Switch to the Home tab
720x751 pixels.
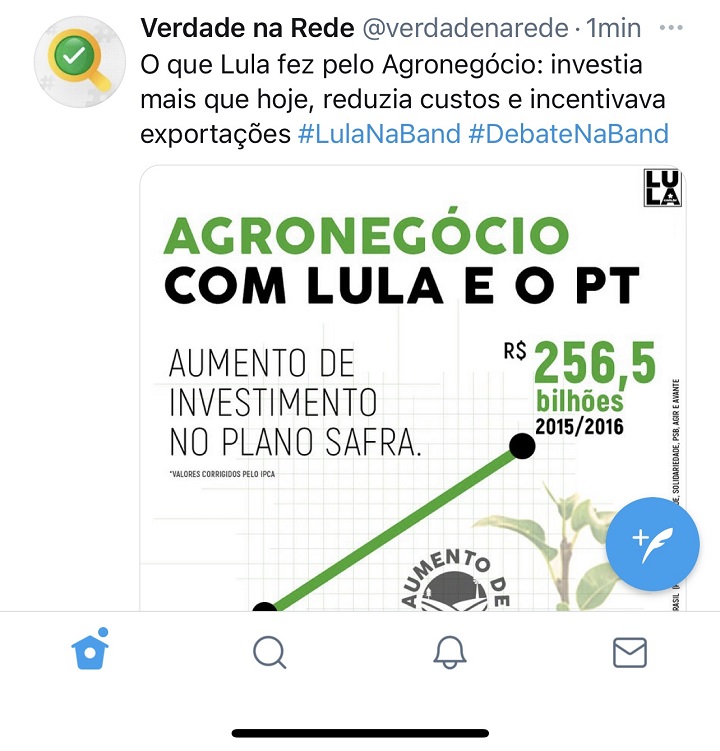[90, 651]
